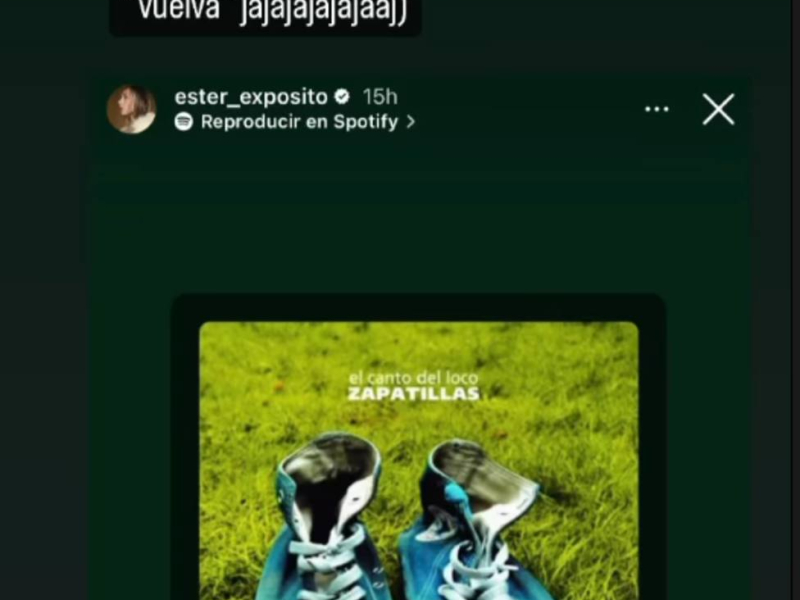Viewport: 800px width, 600px height.
Task: Open ester_exposito's profile picture
Action: point(132,109)
